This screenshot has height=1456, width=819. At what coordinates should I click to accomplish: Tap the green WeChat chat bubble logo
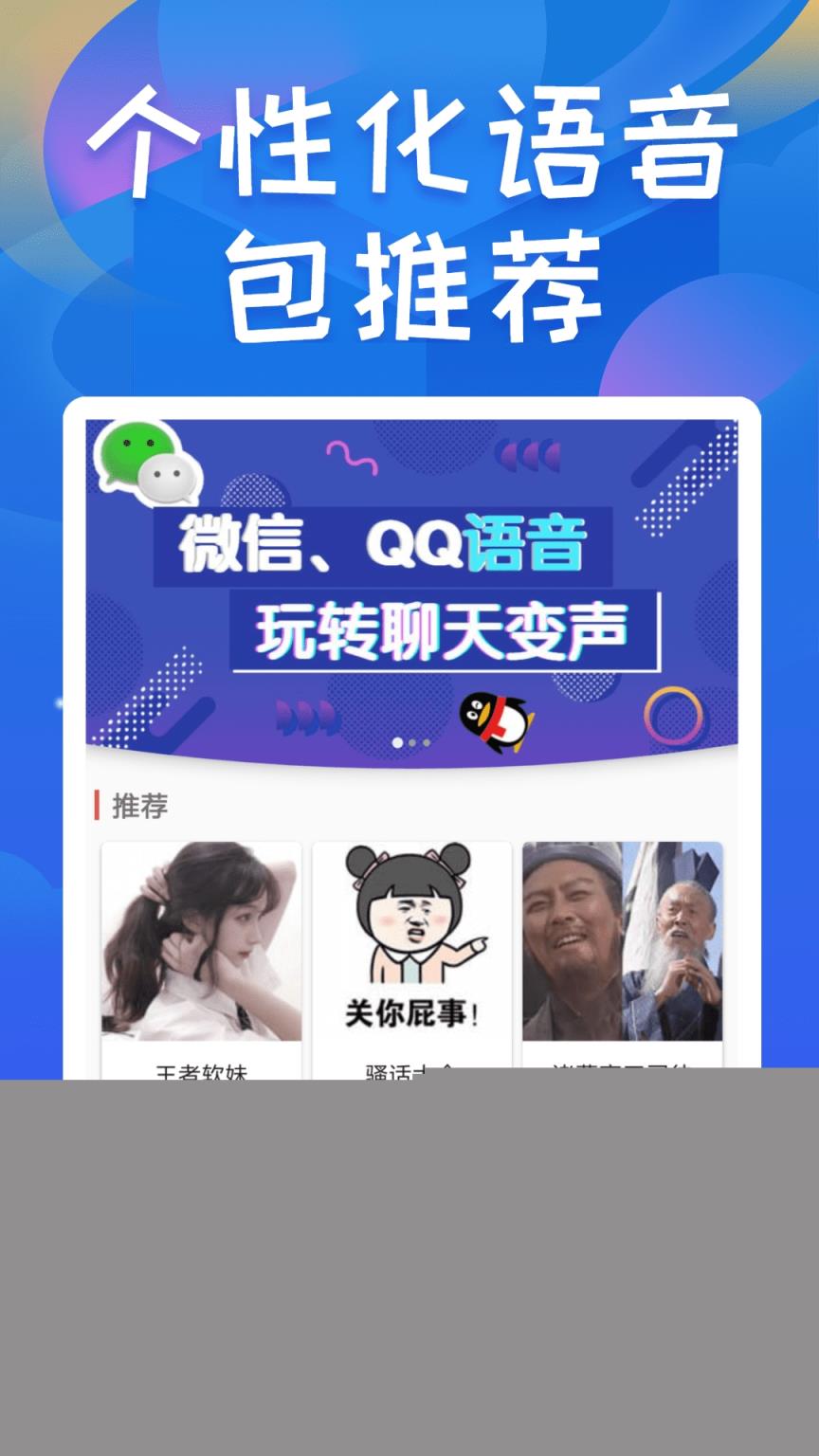coord(137,453)
